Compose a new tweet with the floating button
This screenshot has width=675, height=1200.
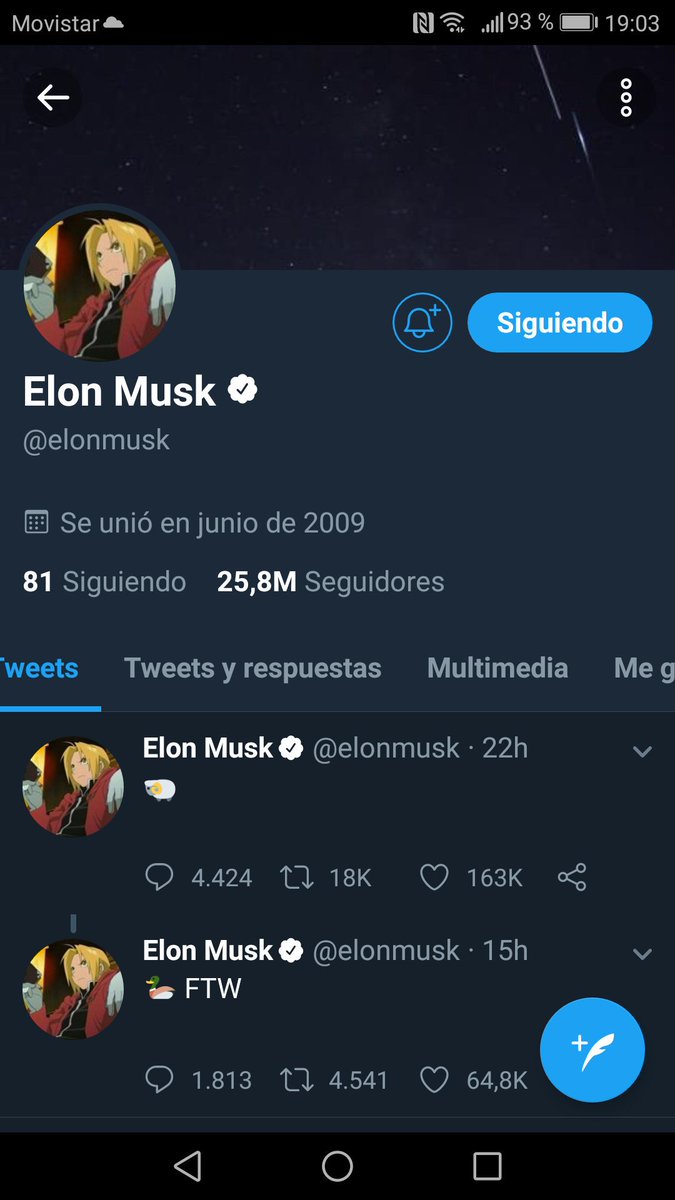tap(592, 1050)
